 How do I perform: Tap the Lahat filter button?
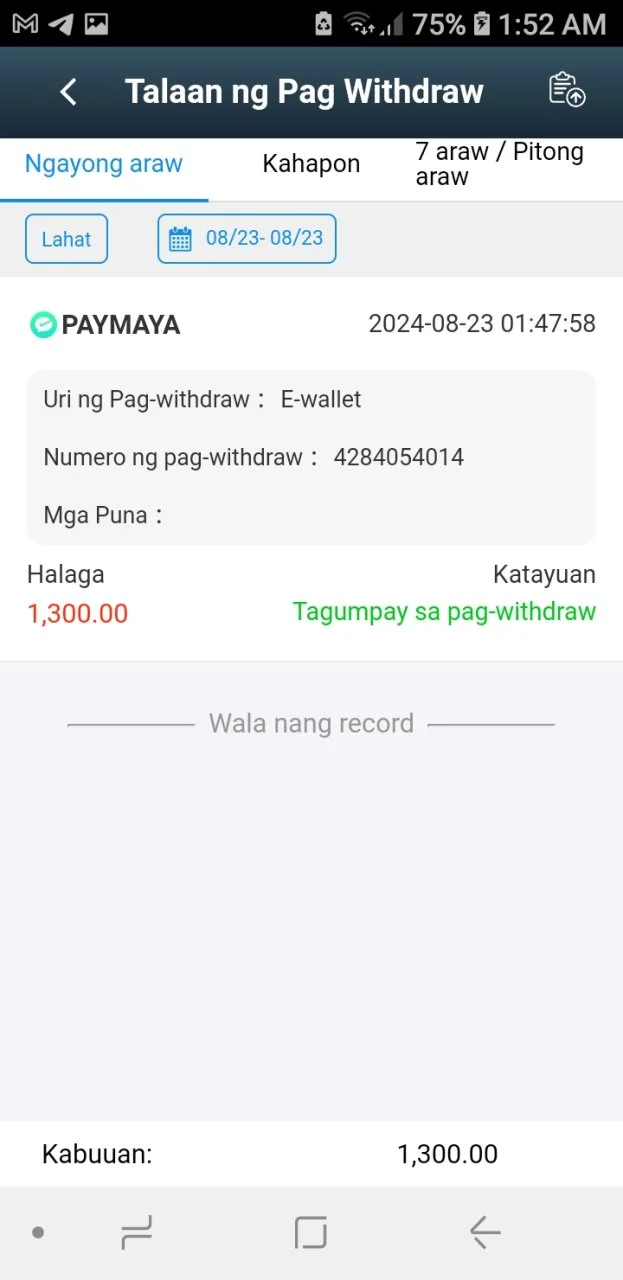66,239
